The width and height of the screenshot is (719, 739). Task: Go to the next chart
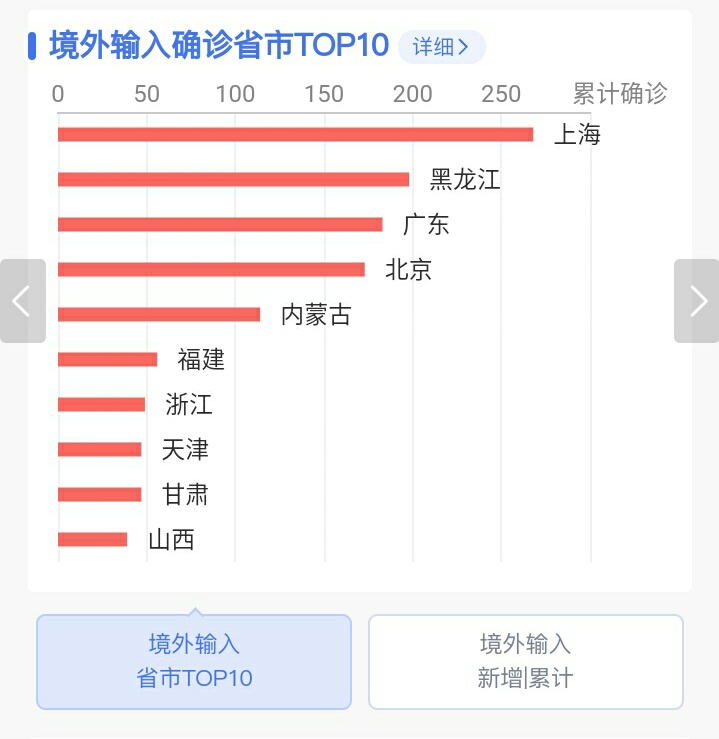[696, 301]
